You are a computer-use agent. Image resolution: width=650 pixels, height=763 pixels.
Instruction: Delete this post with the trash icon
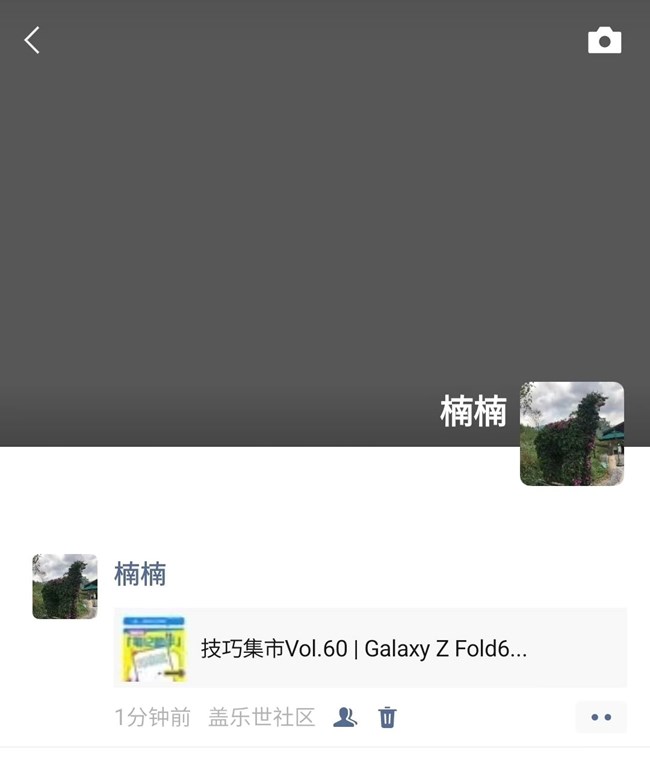pyautogui.click(x=387, y=717)
